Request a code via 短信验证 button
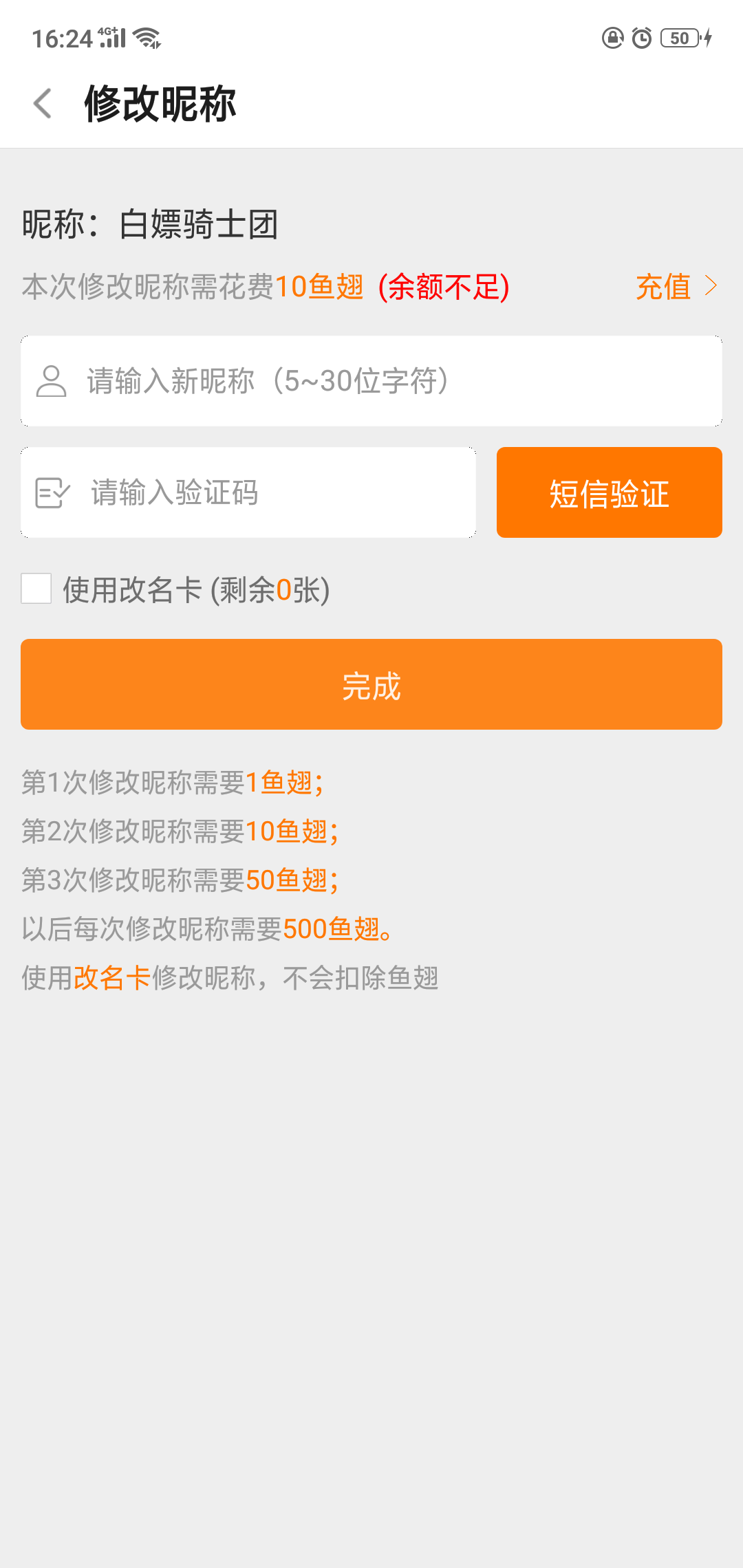This screenshot has width=743, height=1568. coord(610,492)
